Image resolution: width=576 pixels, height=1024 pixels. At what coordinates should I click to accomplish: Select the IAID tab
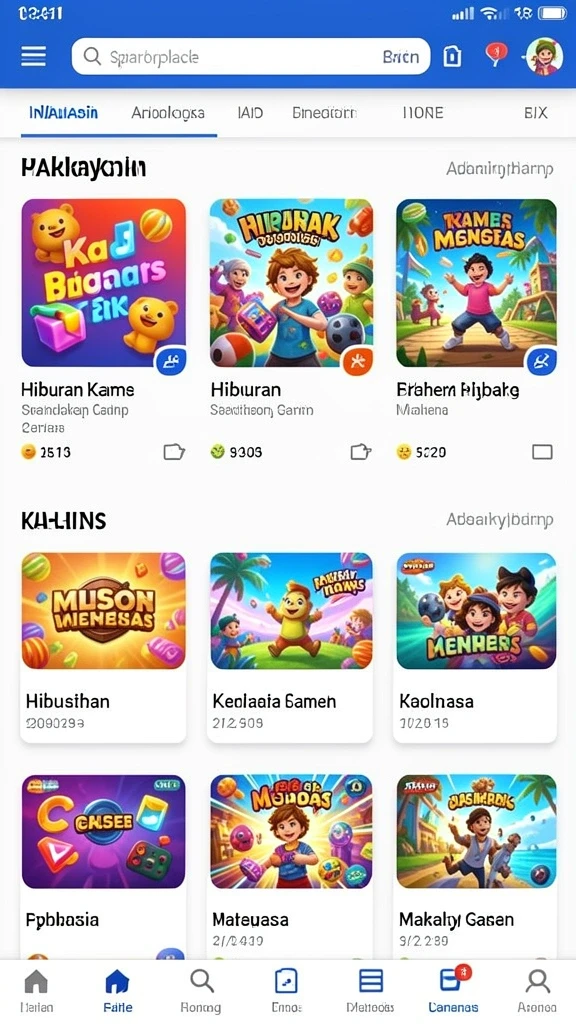250,113
